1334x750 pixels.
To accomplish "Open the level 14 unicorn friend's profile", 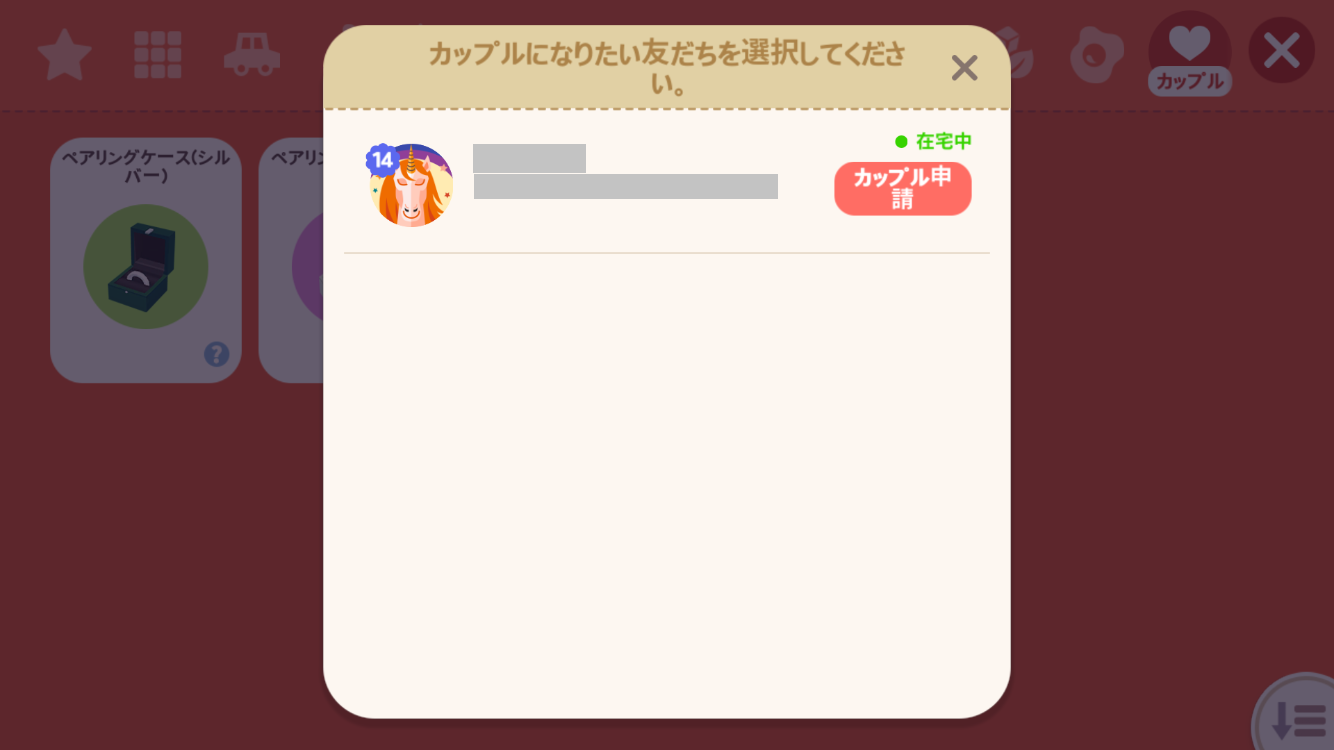I will [x=412, y=186].
